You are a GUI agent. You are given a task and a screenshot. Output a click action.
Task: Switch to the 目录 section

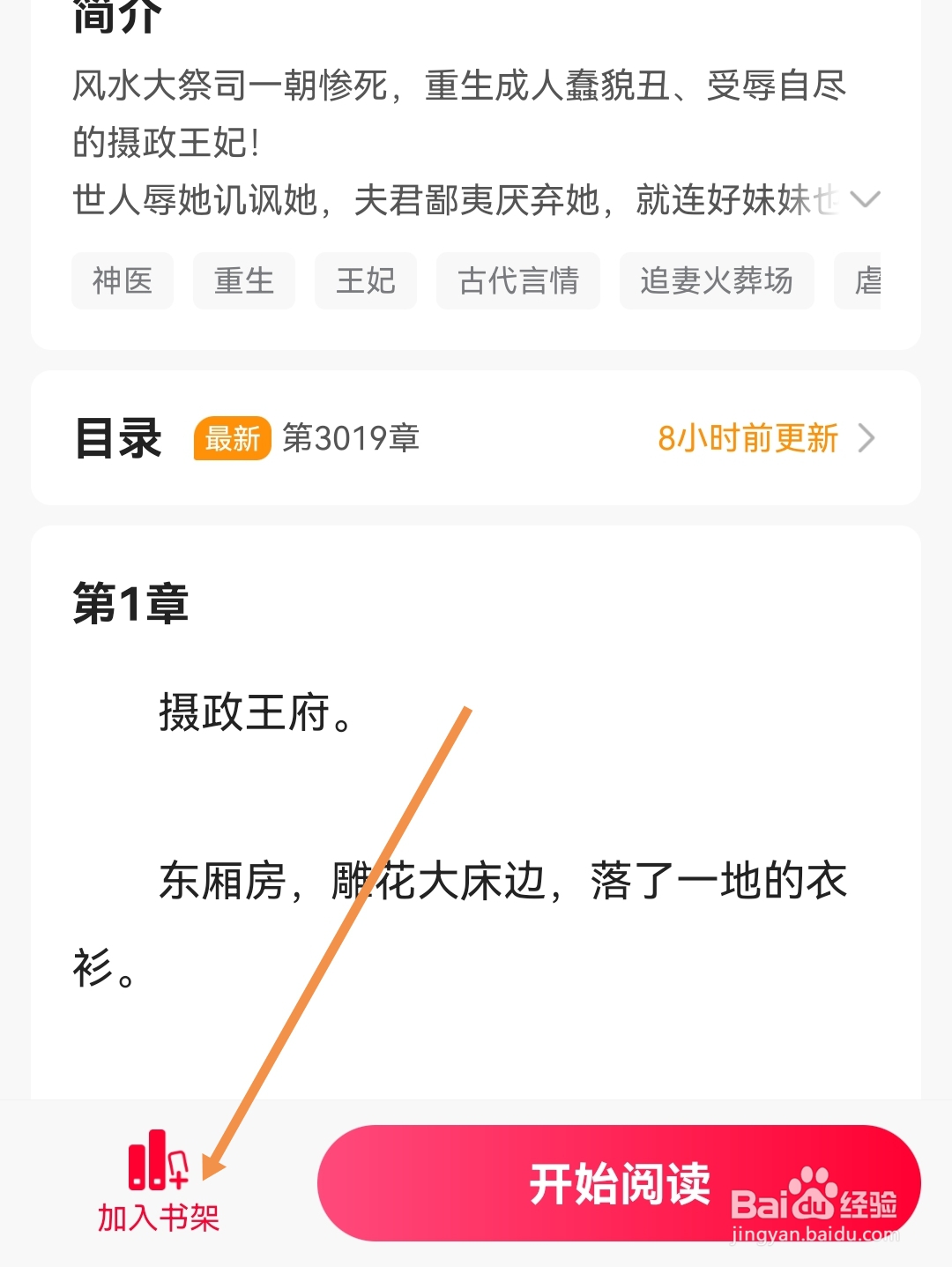click(116, 437)
